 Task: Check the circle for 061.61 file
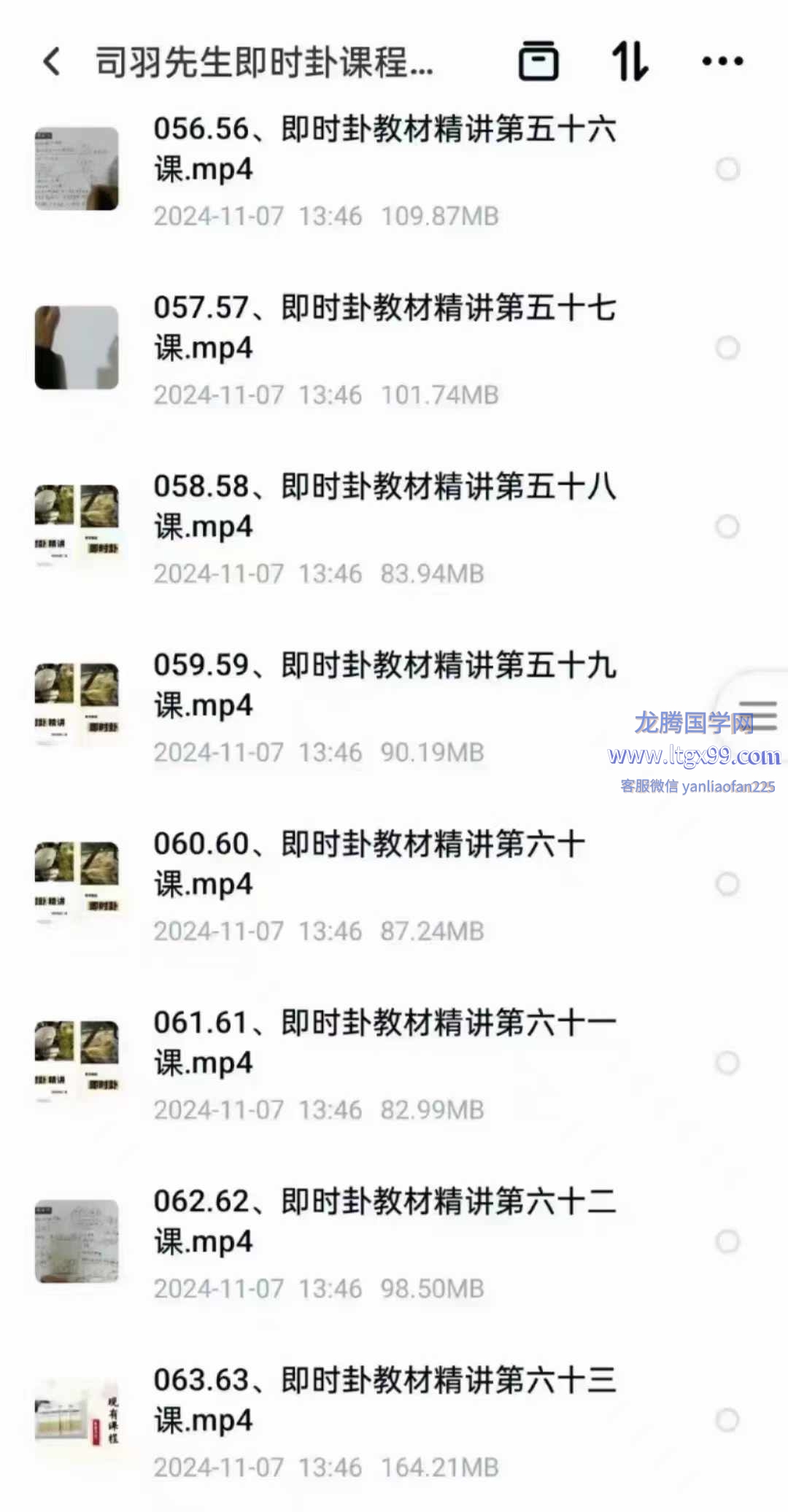click(x=727, y=1063)
